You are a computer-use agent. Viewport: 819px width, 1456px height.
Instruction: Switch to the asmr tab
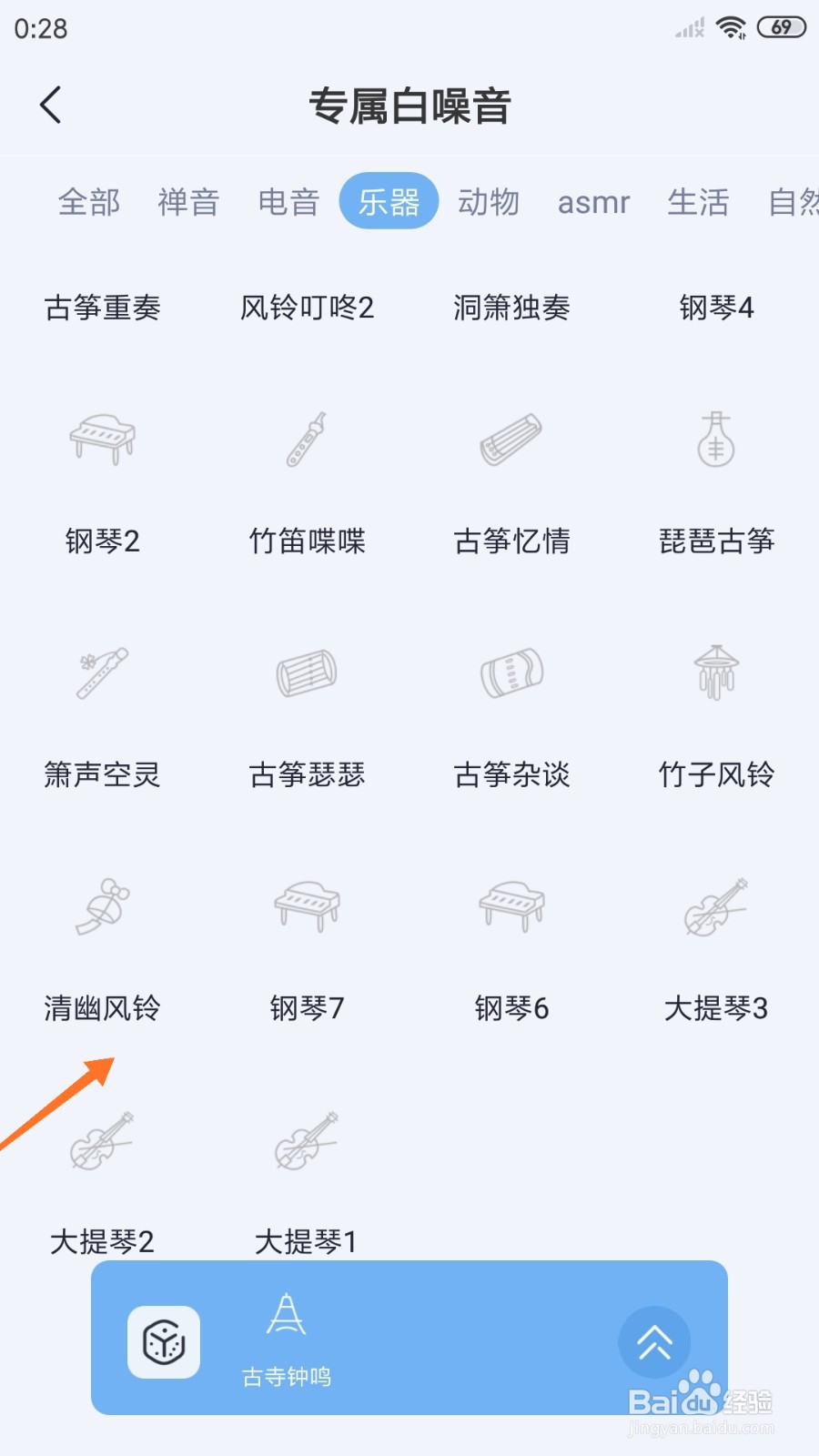(593, 201)
